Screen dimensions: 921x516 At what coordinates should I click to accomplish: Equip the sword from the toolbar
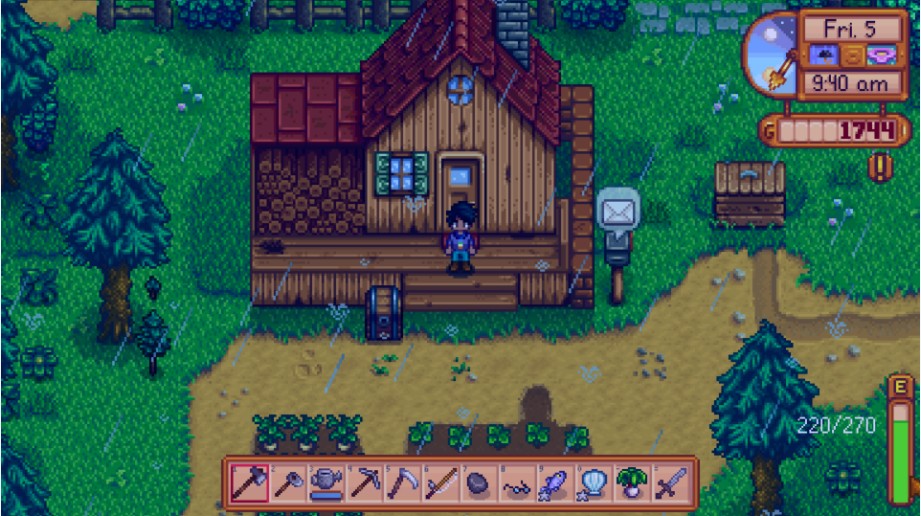click(x=668, y=484)
